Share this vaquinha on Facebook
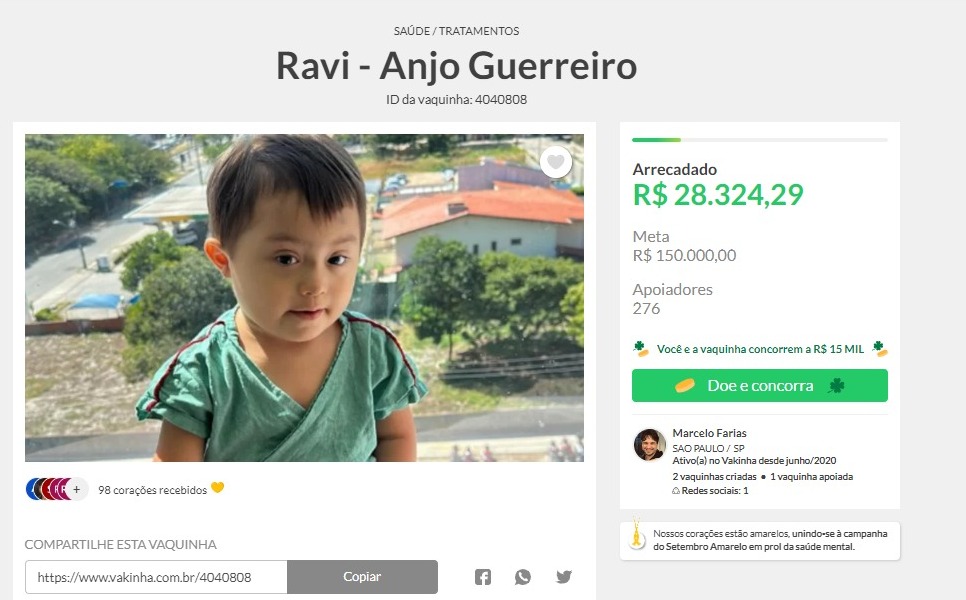The height and width of the screenshot is (600, 966). (483, 577)
